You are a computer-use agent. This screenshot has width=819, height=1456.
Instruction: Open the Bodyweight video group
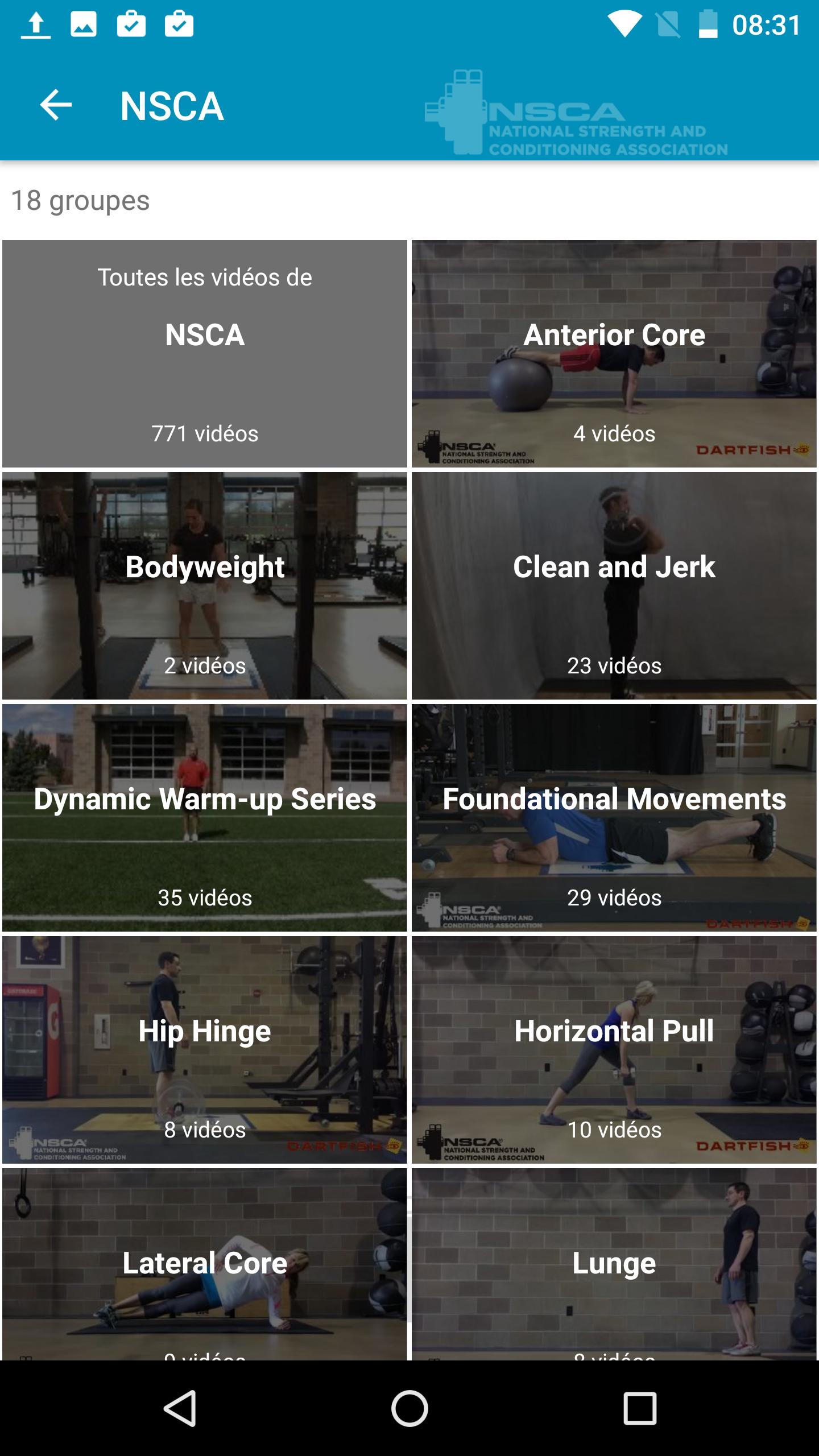(x=205, y=586)
